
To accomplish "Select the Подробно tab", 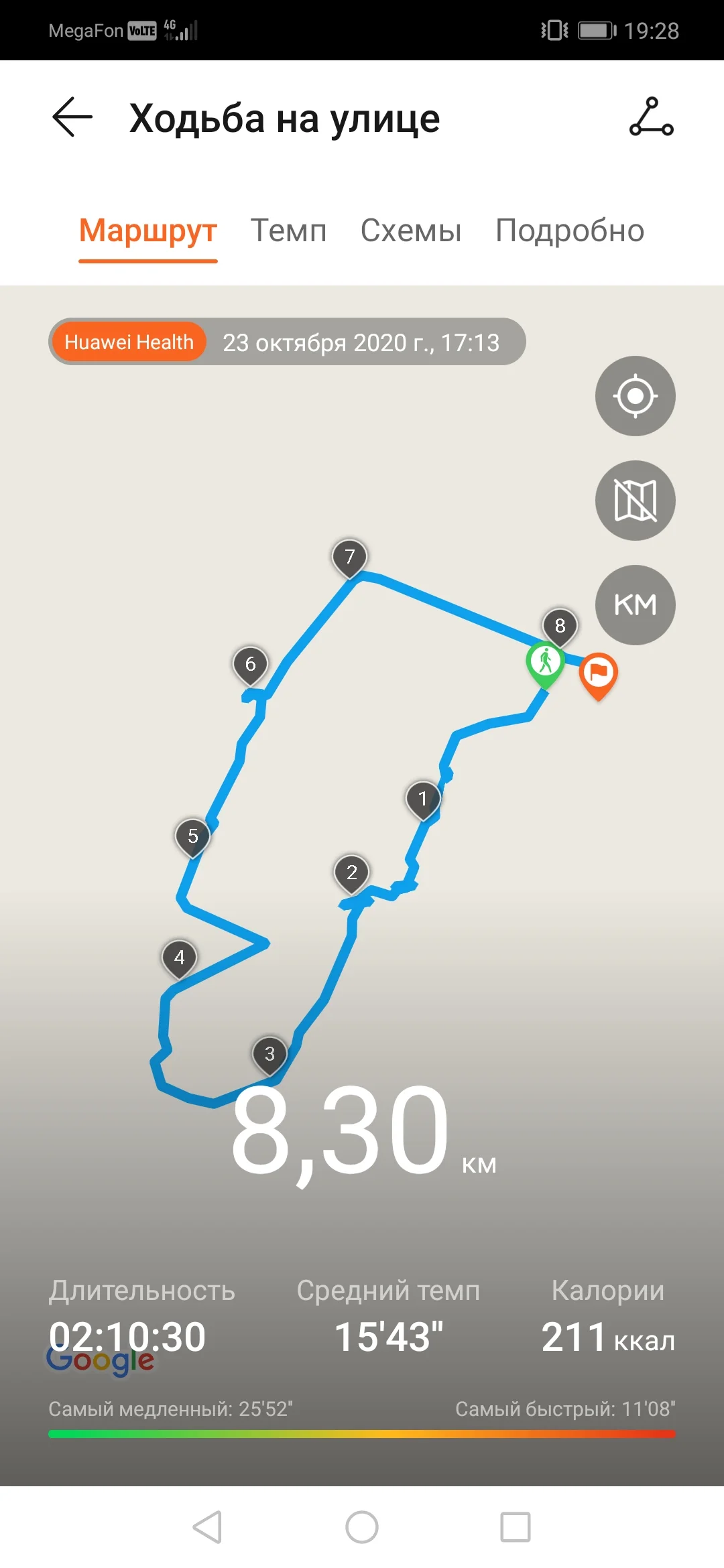I will tap(570, 231).
